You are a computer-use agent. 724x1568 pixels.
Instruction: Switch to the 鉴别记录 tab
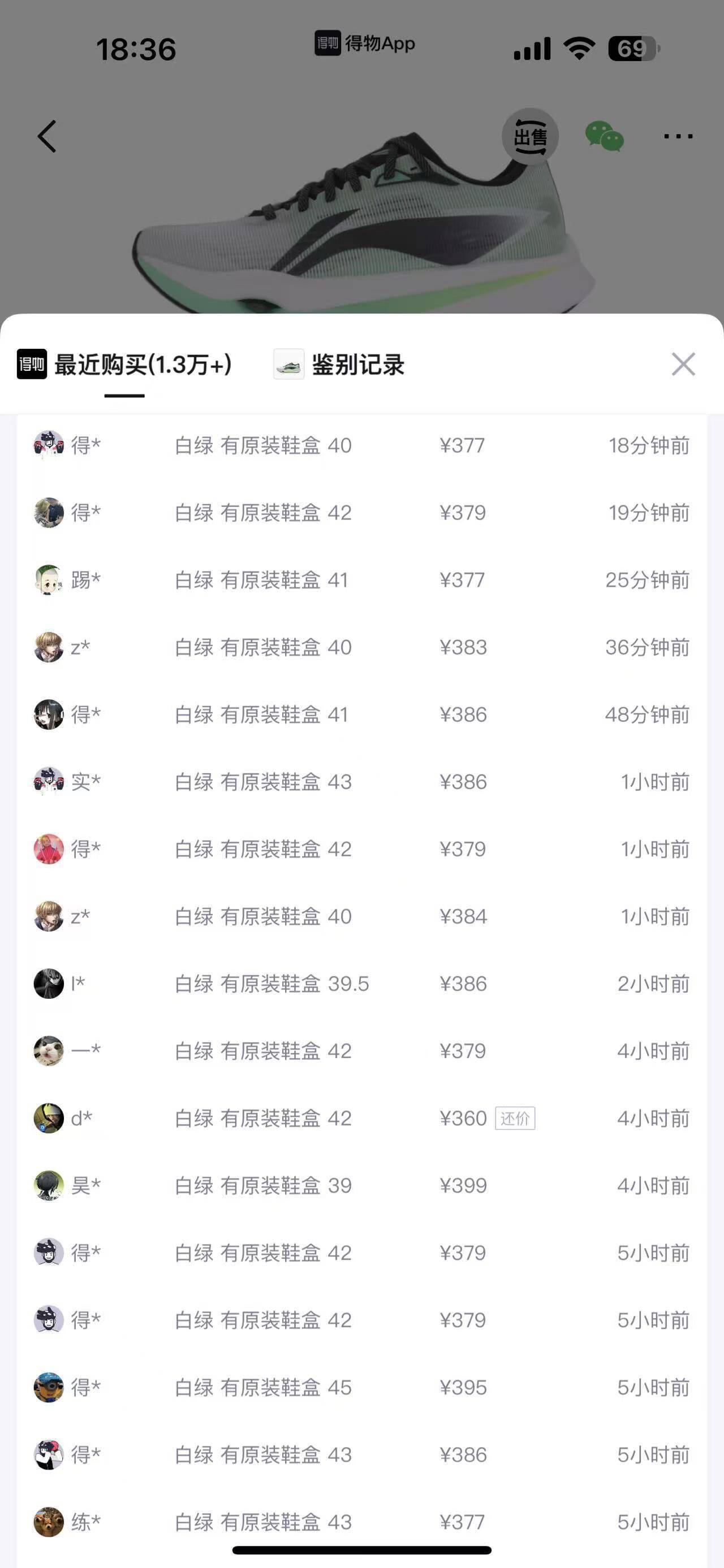pos(359,363)
